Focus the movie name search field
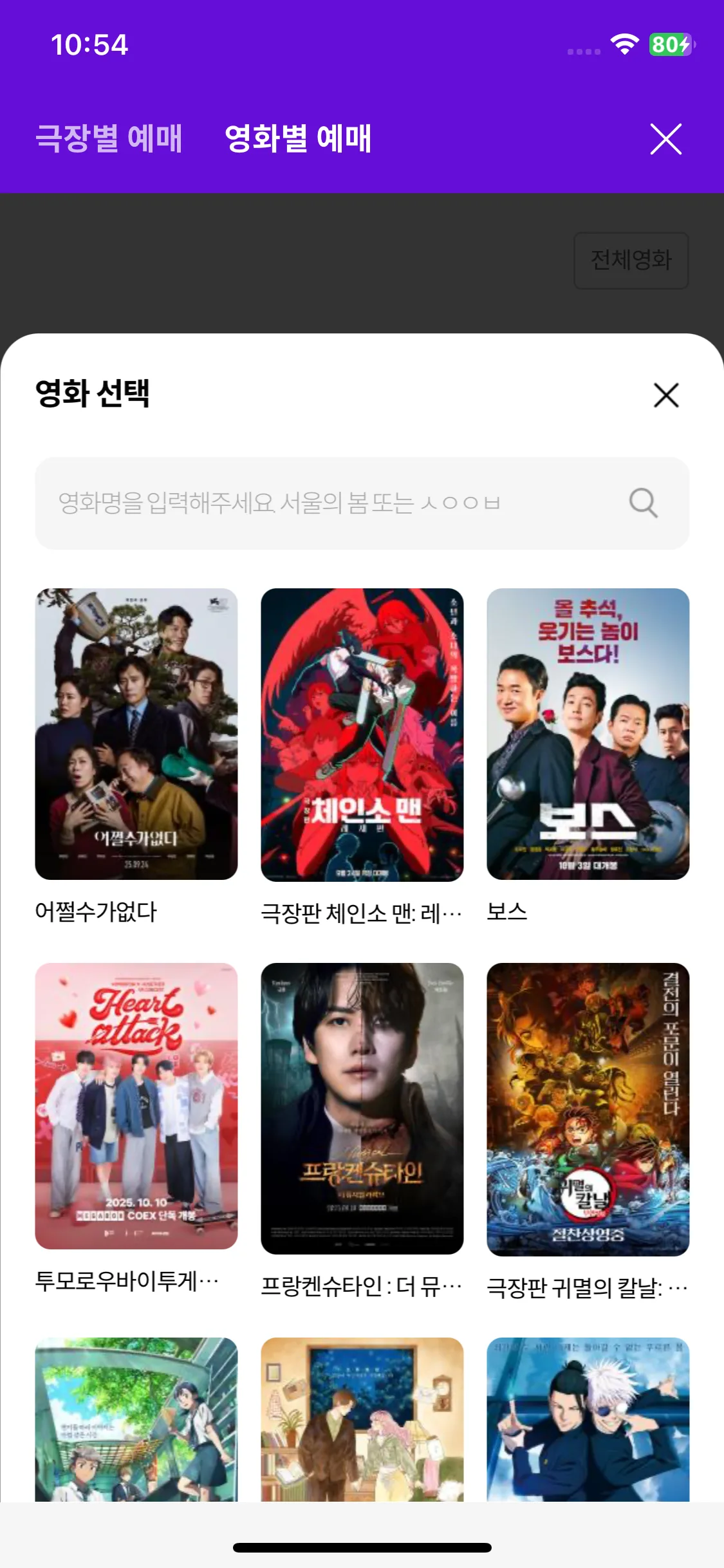Viewport: 724px width, 1568px height. (x=322, y=503)
